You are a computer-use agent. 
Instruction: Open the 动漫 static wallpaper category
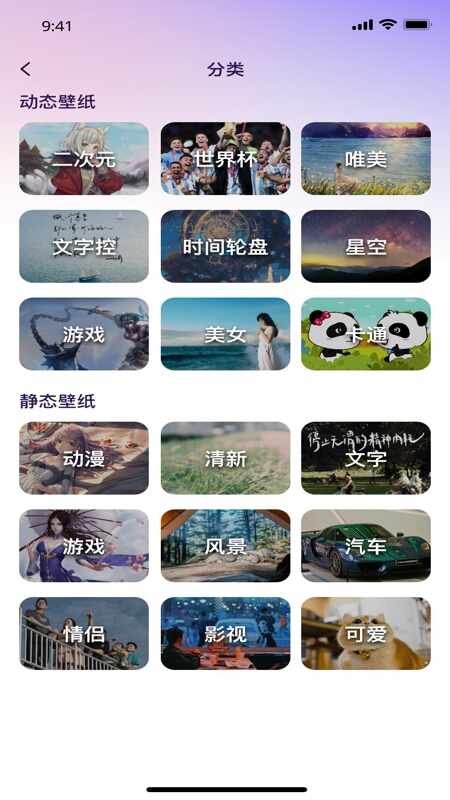(x=84, y=458)
